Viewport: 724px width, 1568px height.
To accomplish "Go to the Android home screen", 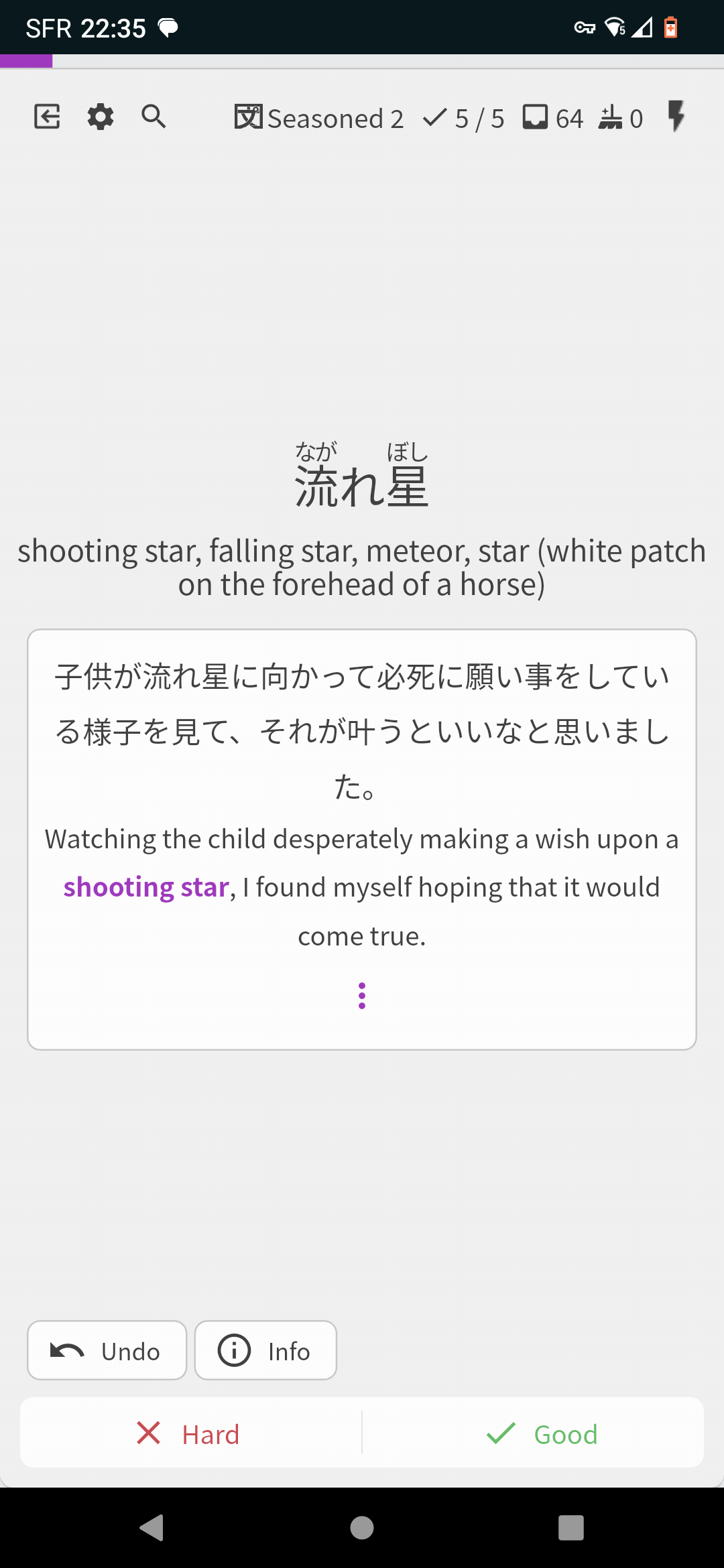I will point(362,1528).
